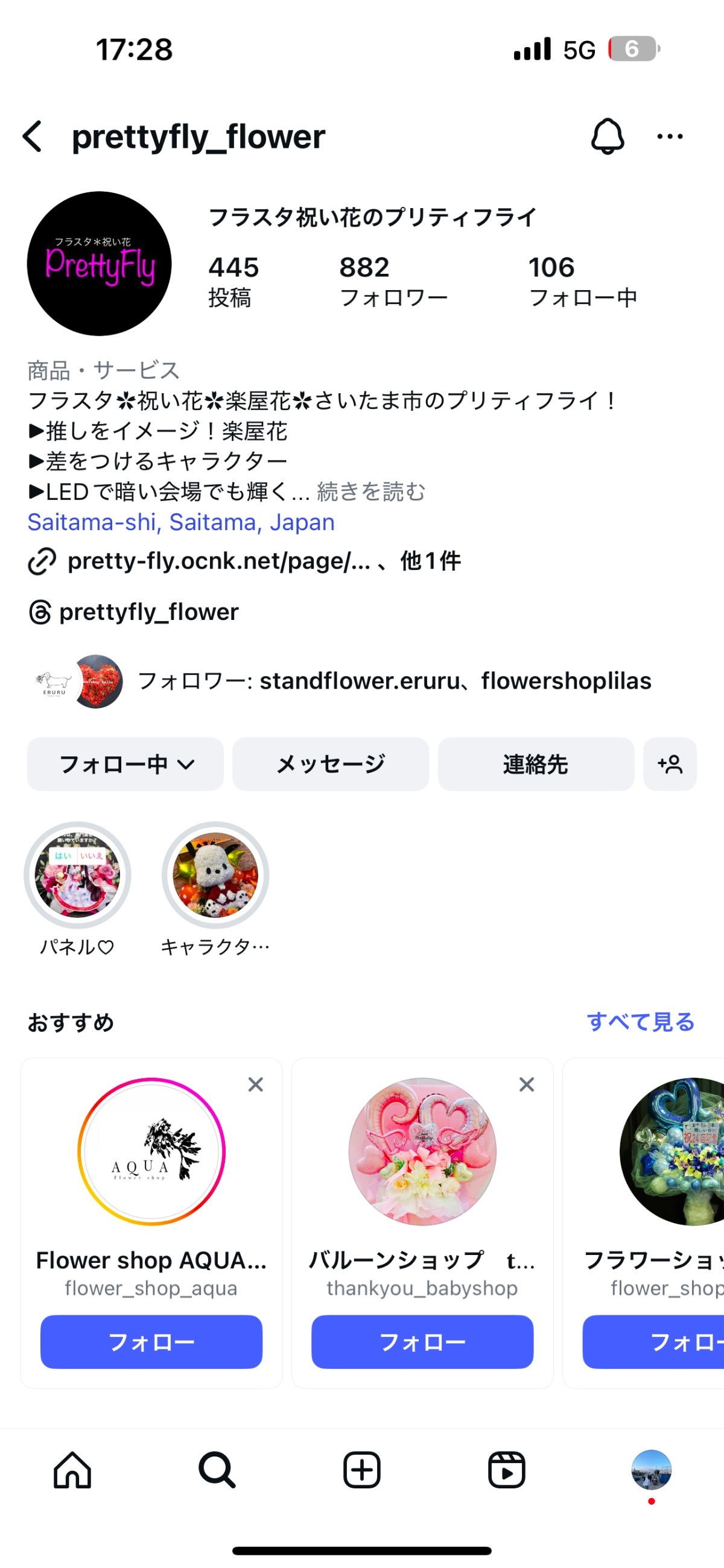Image resolution: width=724 pixels, height=1568 pixels.
Task: Open the フォロー中 following dropdown
Action: pos(125,764)
